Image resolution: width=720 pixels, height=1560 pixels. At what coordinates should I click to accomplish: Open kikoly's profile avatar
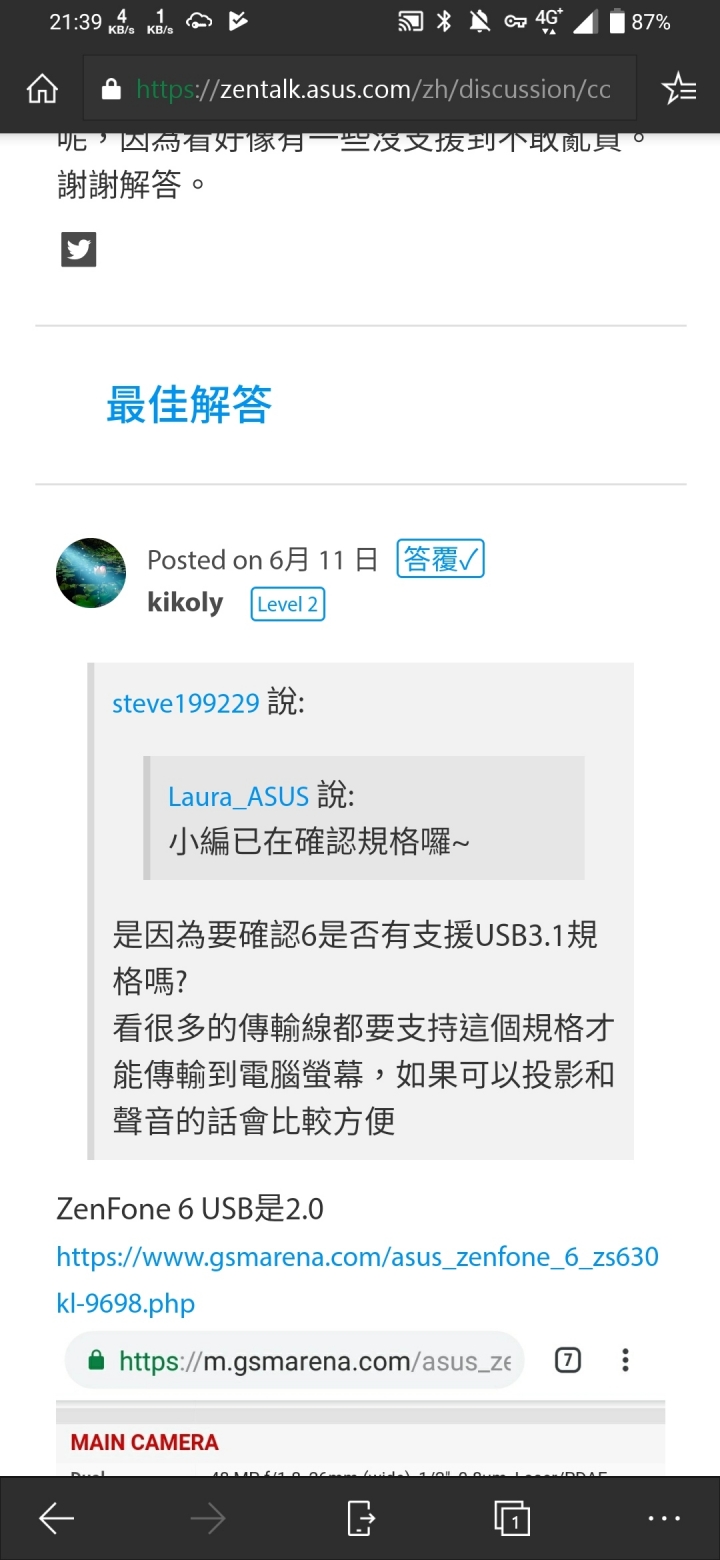pos(91,573)
